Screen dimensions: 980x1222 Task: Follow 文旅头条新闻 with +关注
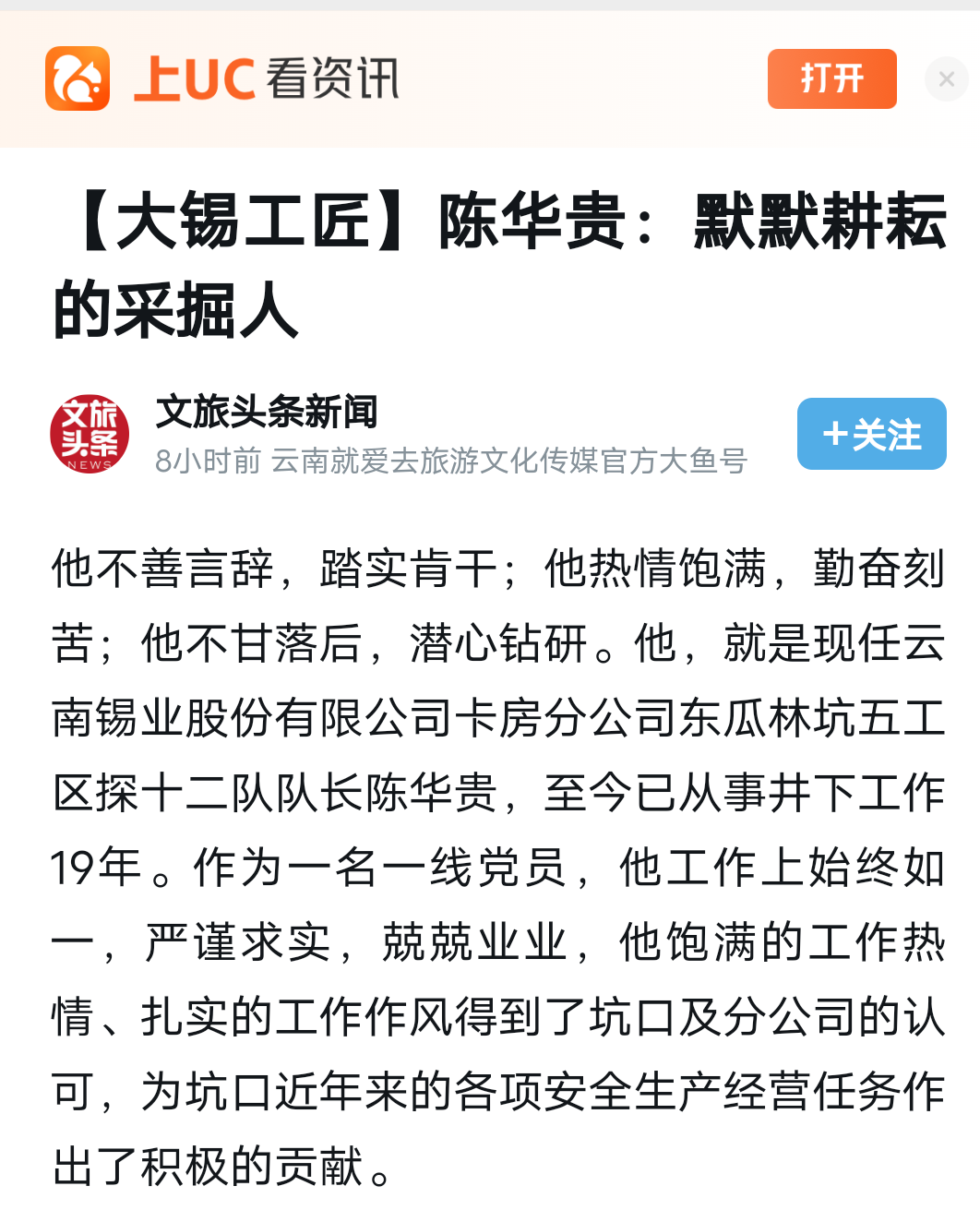coord(871,434)
